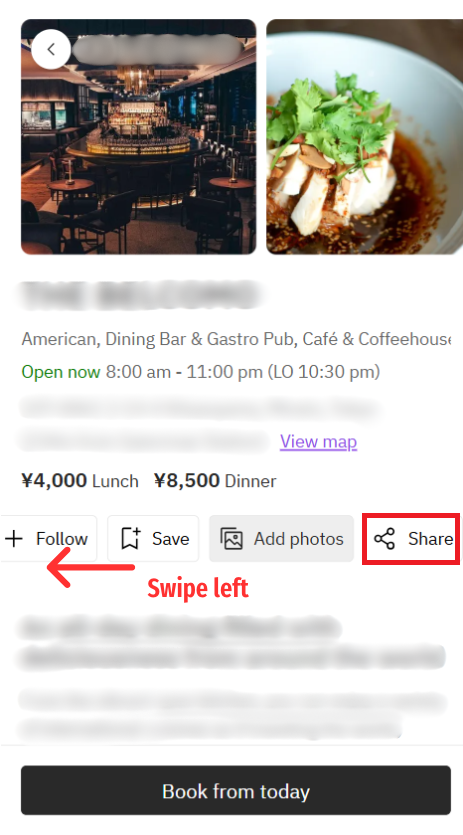The height and width of the screenshot is (835, 463).
Task: Share this restaurant
Action: pyautogui.click(x=411, y=538)
